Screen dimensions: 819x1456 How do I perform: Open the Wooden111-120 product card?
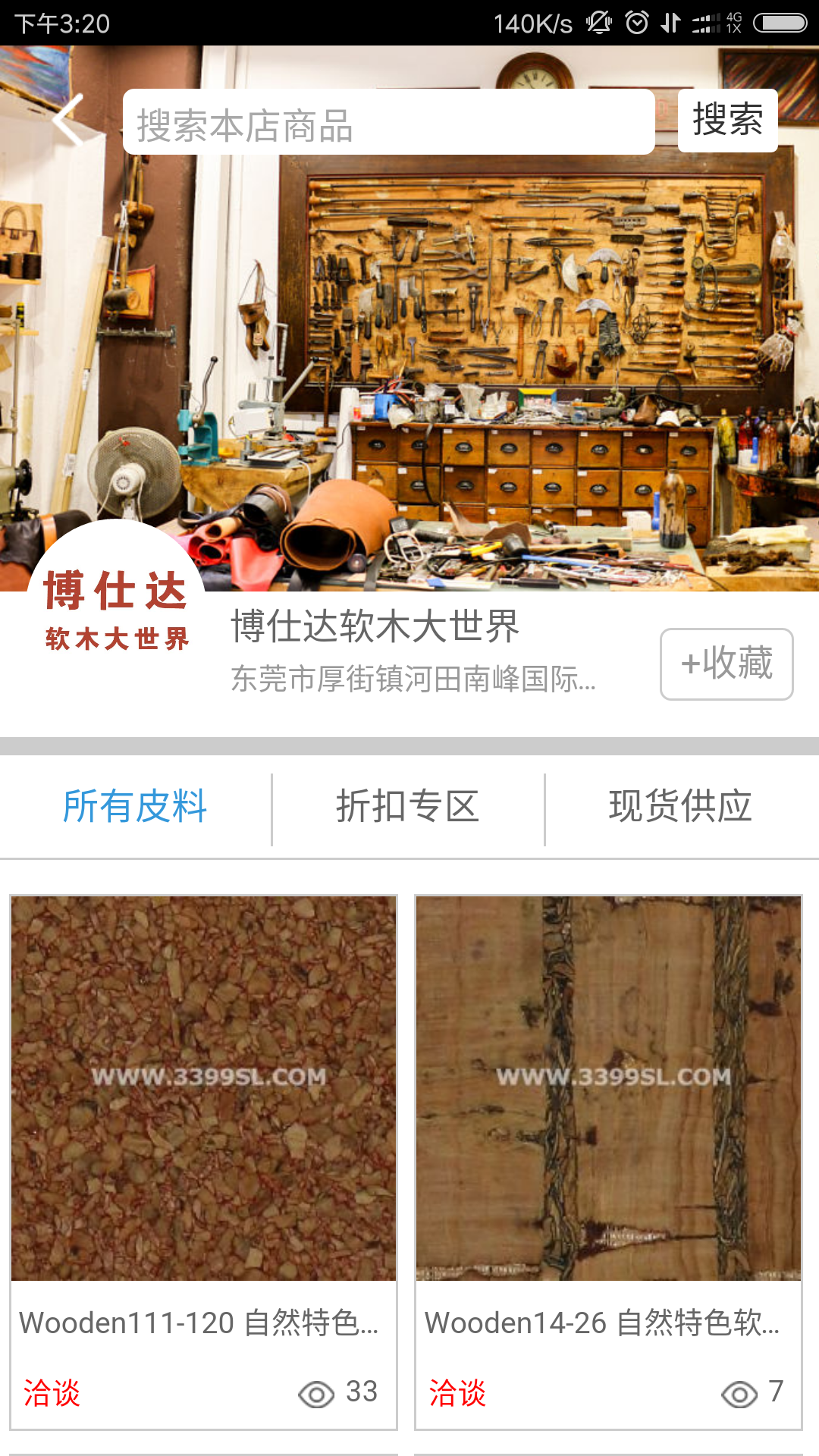(x=203, y=1163)
